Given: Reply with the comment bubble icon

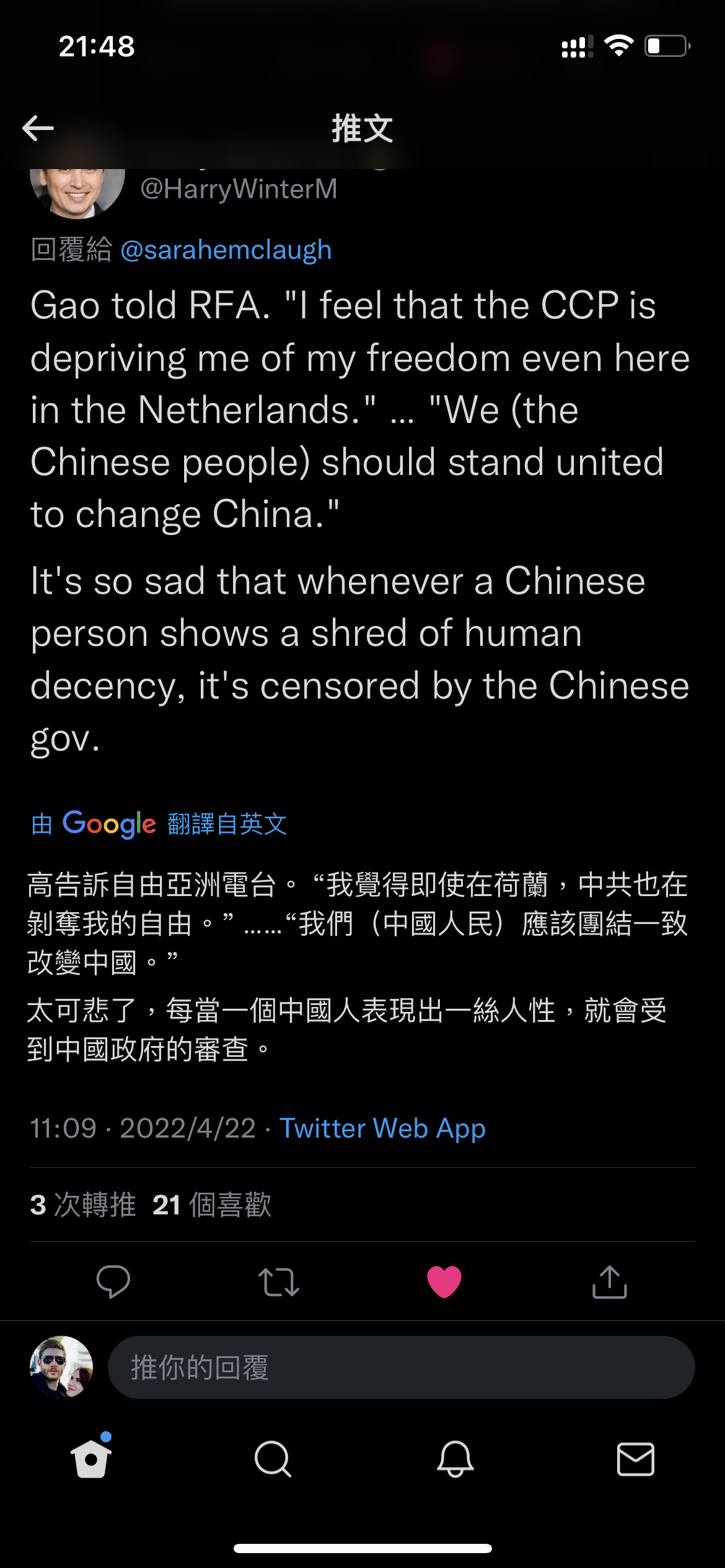Looking at the screenshot, I should pos(113,1281).
